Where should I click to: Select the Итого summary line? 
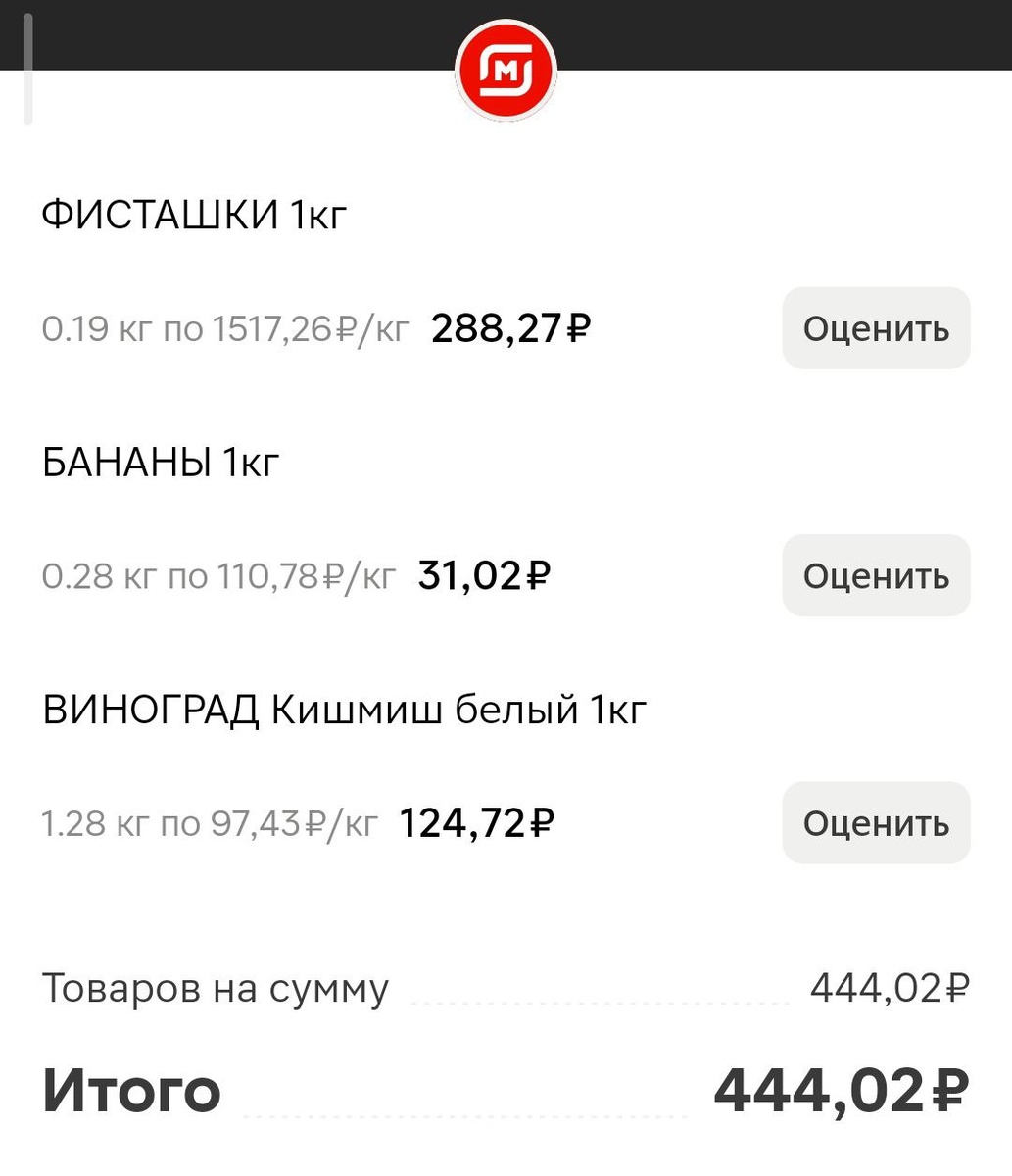click(131, 1088)
